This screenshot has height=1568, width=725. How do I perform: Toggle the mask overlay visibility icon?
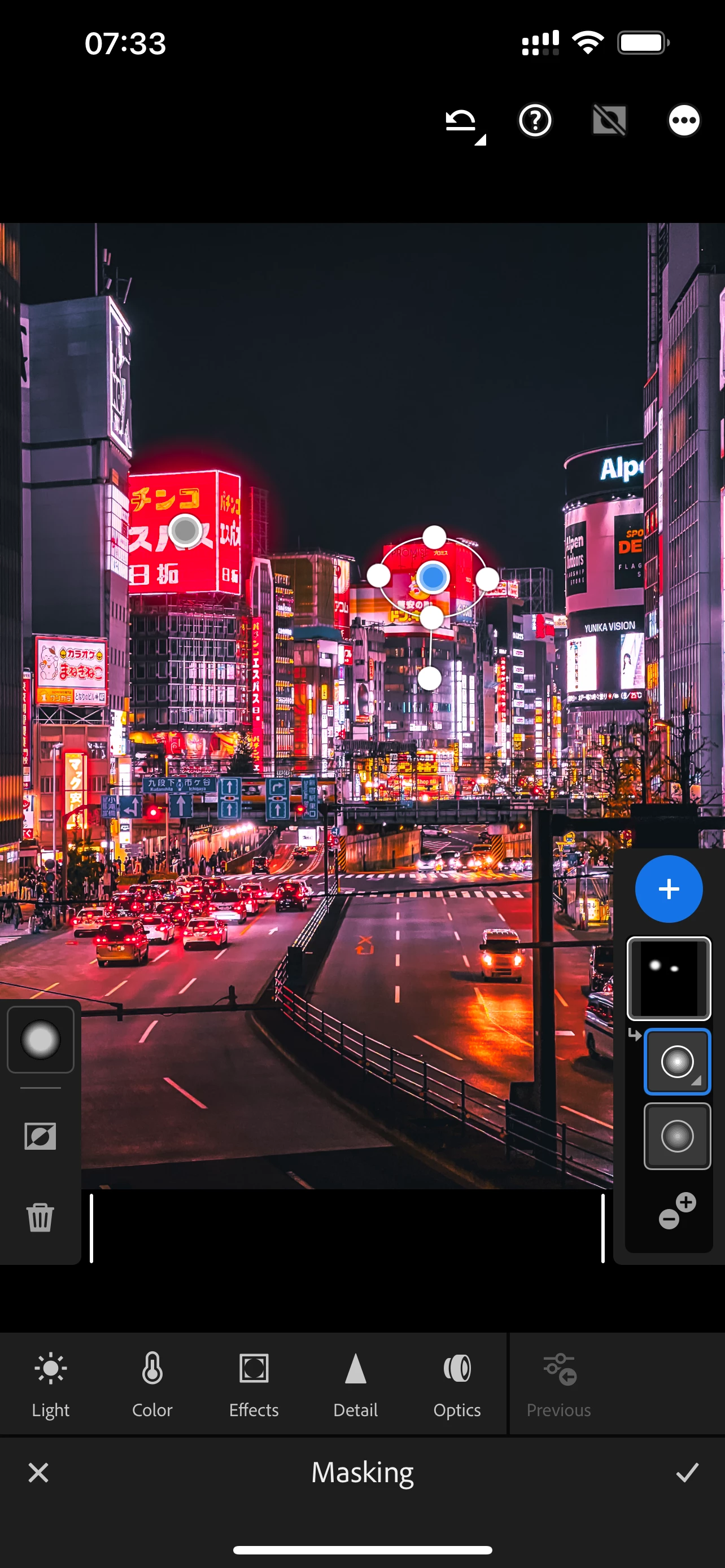(x=609, y=121)
